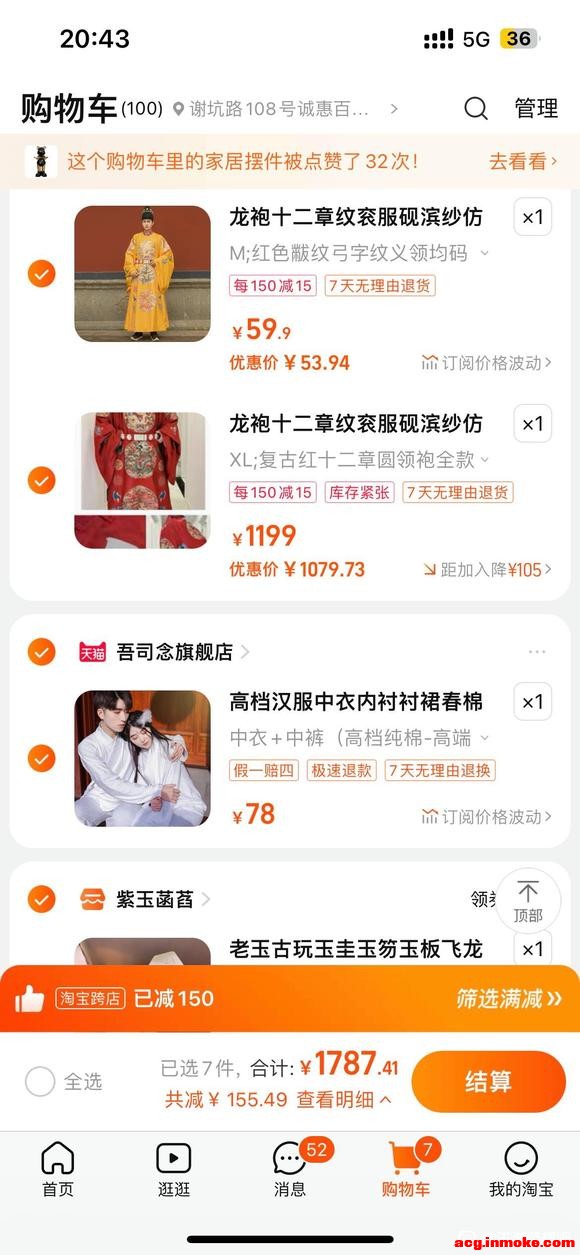Image resolution: width=580 pixels, height=1255 pixels.
Task: Switch to the 消息 tab
Action: (x=290, y=1170)
